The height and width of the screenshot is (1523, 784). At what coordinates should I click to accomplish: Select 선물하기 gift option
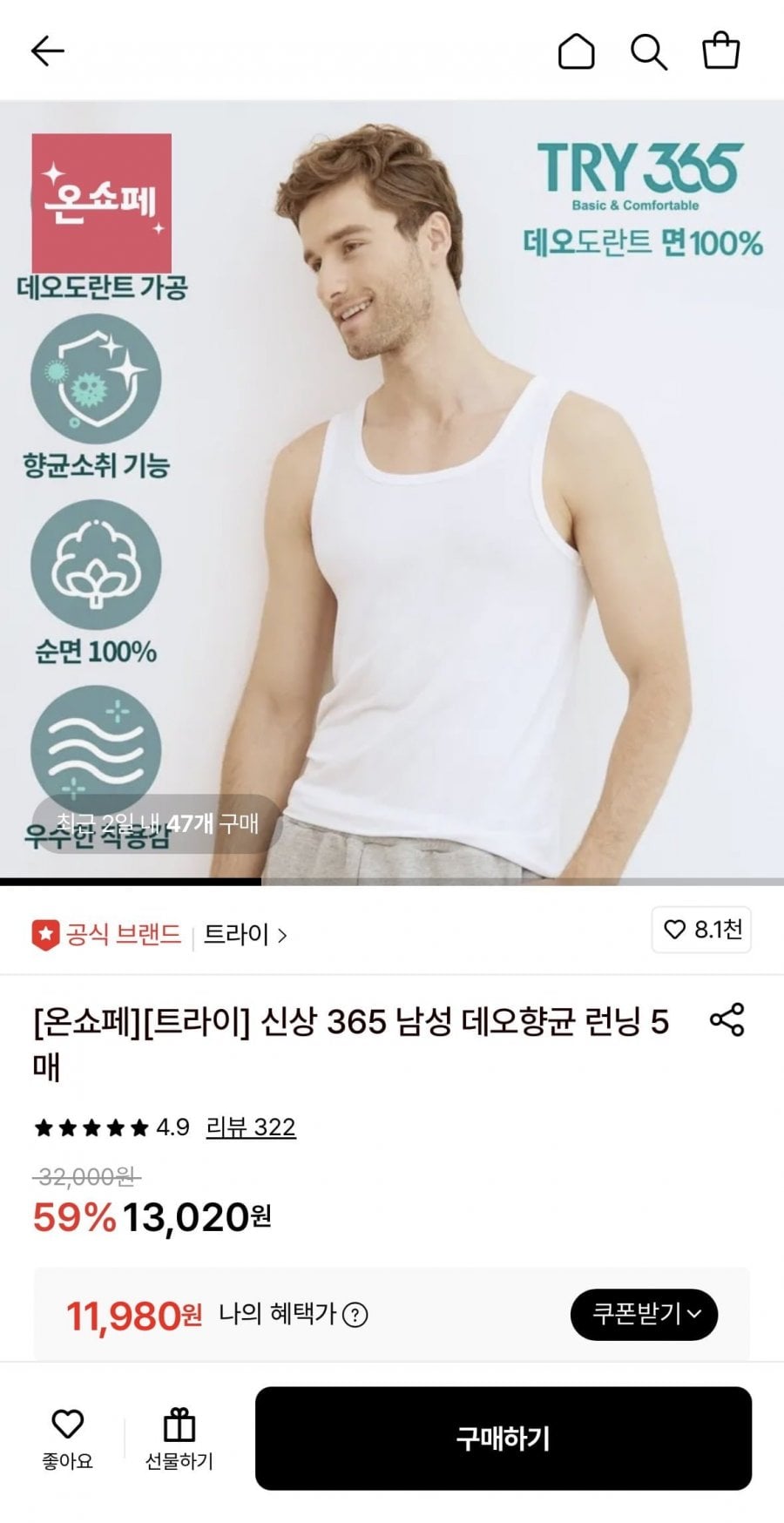179,1438
